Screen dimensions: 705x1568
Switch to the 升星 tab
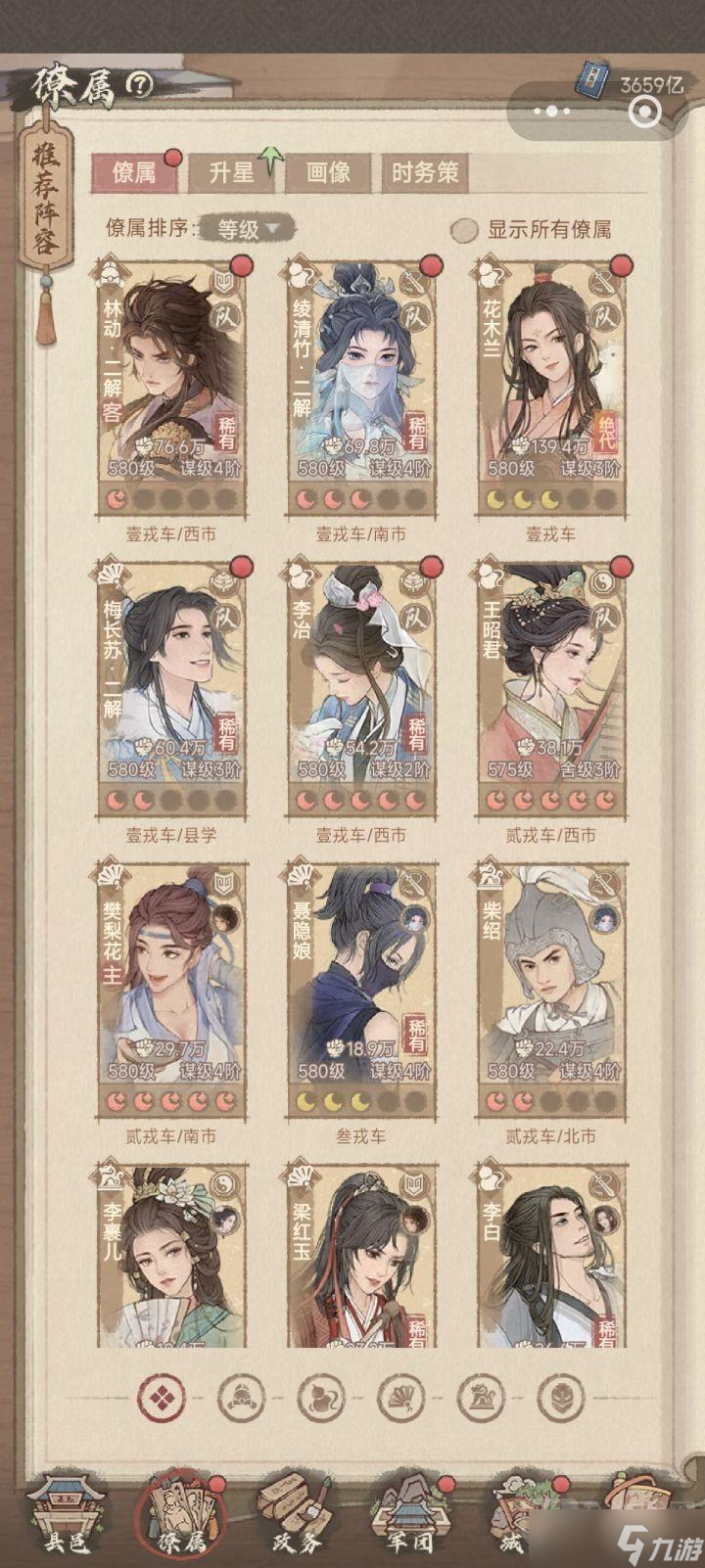click(x=231, y=173)
